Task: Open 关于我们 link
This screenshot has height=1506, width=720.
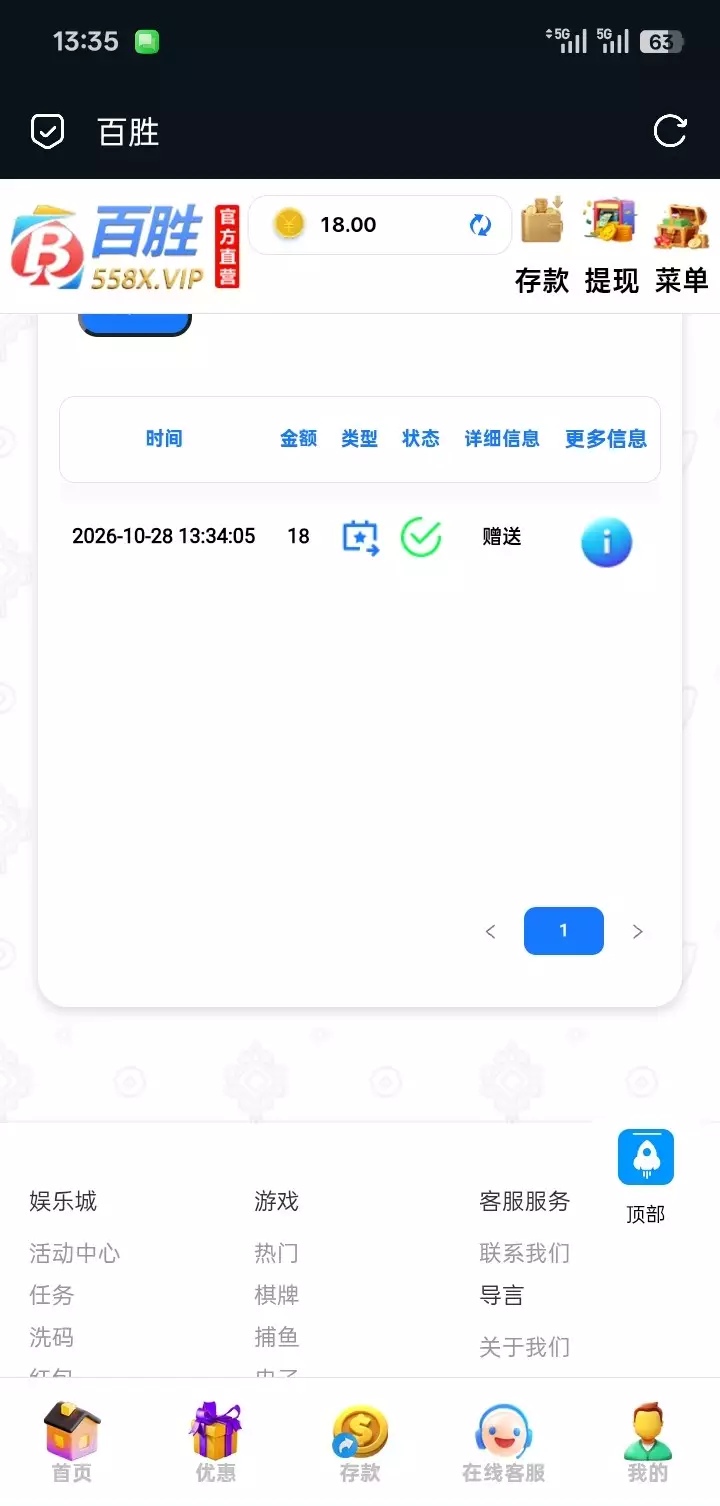Action: tap(525, 1347)
